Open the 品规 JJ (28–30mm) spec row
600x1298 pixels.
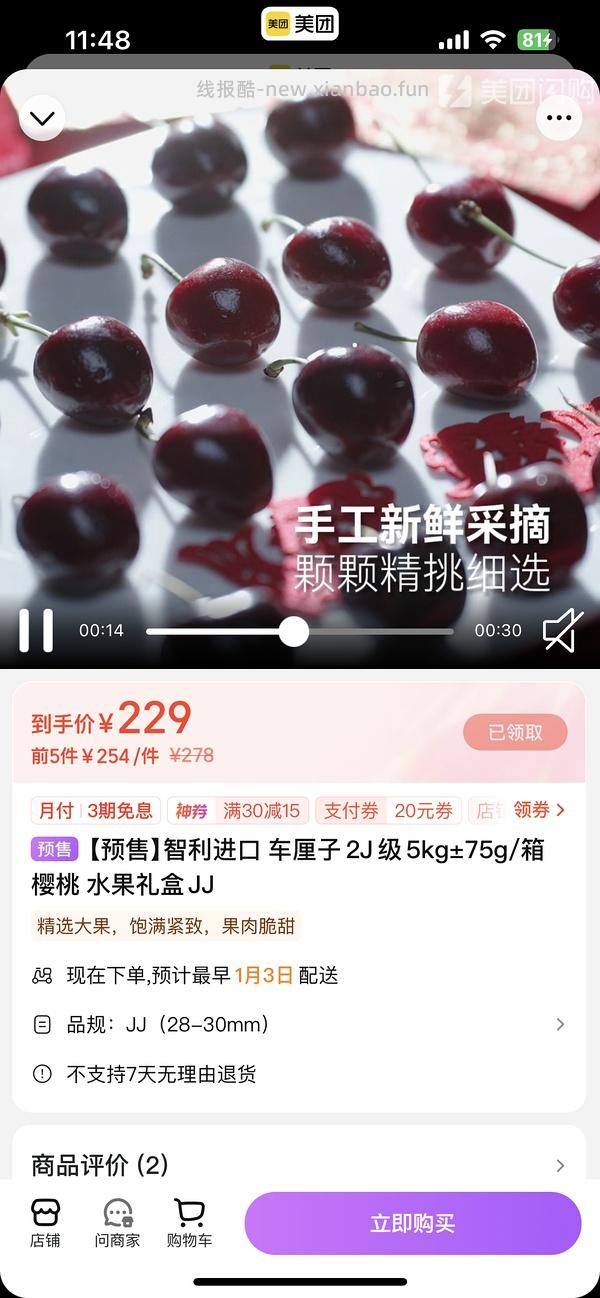click(299, 1024)
